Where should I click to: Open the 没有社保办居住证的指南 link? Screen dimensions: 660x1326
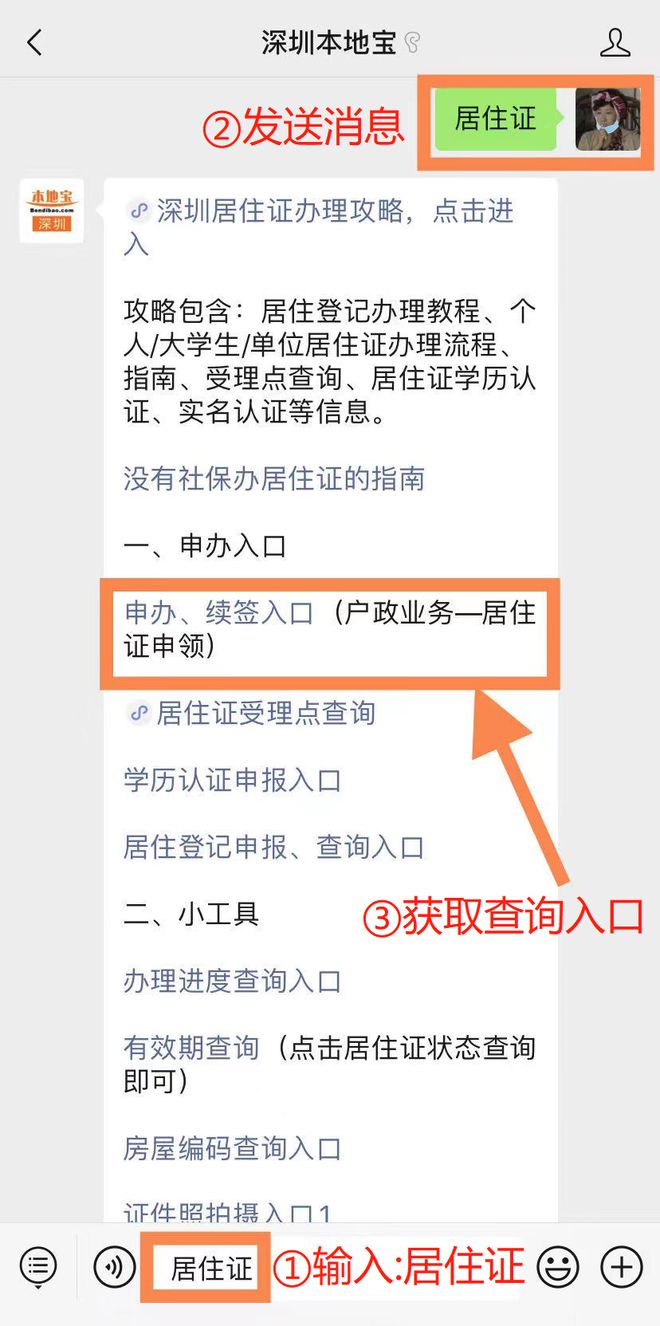click(274, 478)
